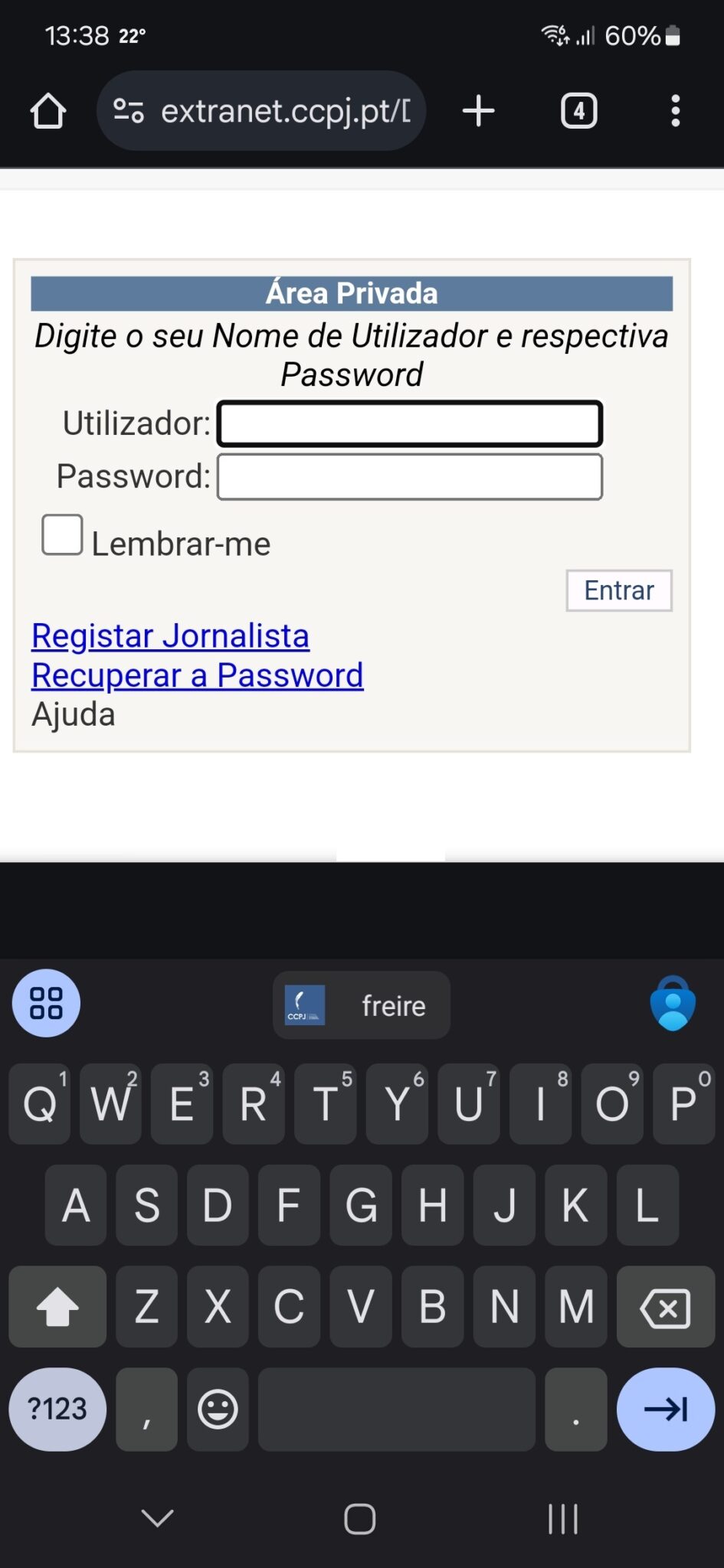
Task: Tap the next-field arrow key
Action: [x=665, y=1409]
